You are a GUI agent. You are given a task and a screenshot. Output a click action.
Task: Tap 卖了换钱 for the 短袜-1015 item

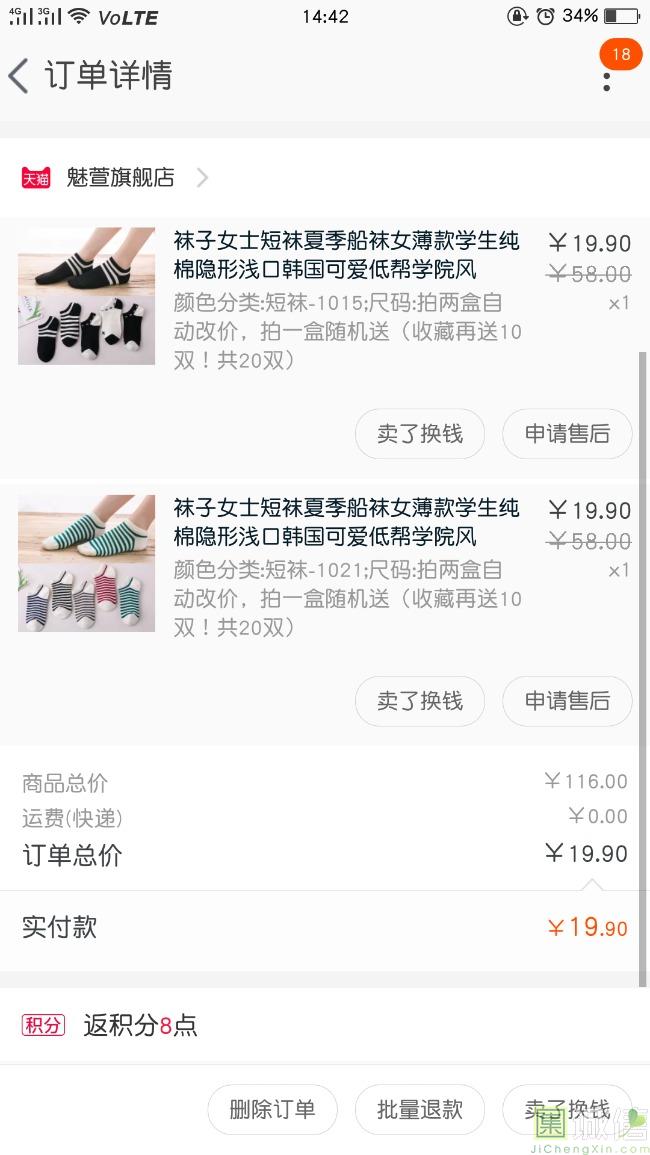pyautogui.click(x=420, y=434)
